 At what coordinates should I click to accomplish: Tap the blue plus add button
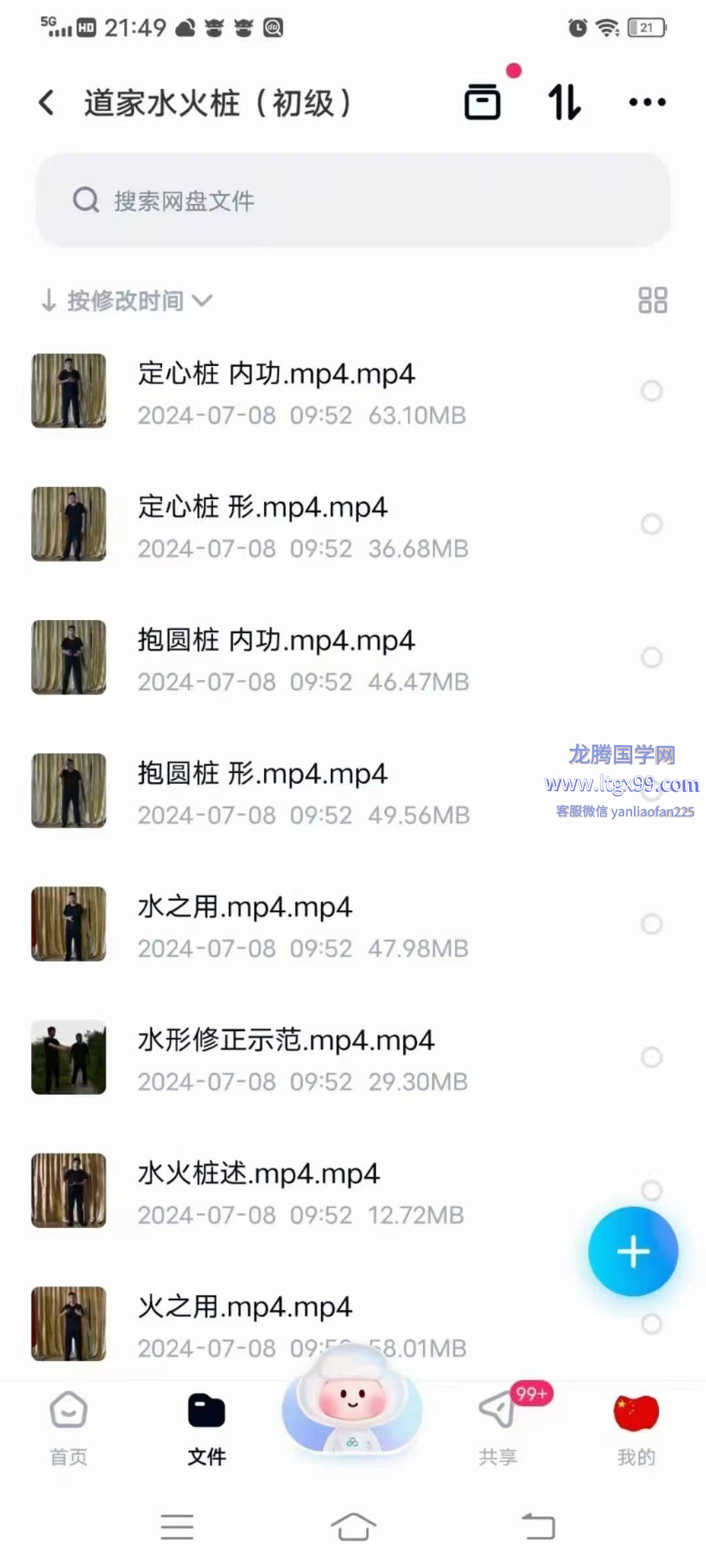pyautogui.click(x=633, y=1252)
